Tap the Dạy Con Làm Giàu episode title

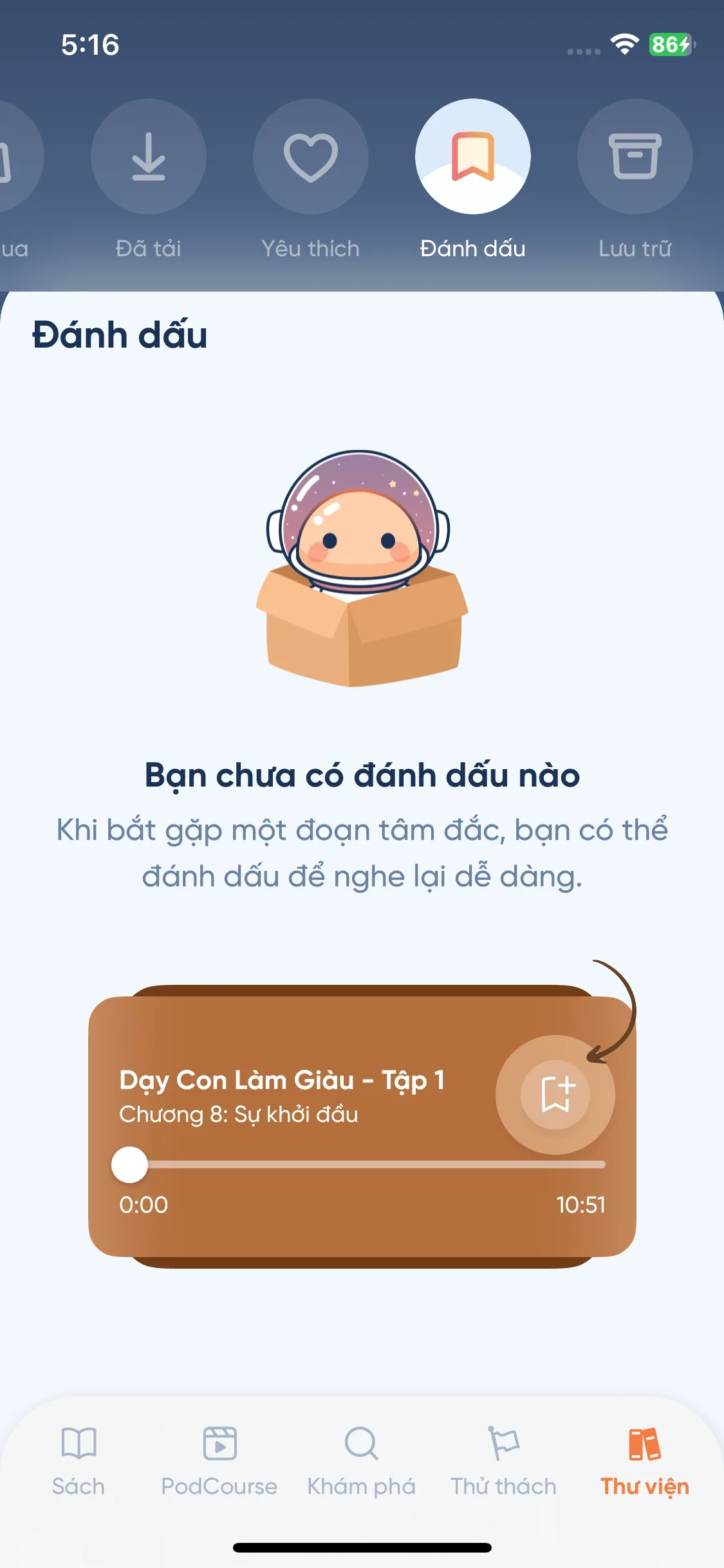tap(283, 1080)
